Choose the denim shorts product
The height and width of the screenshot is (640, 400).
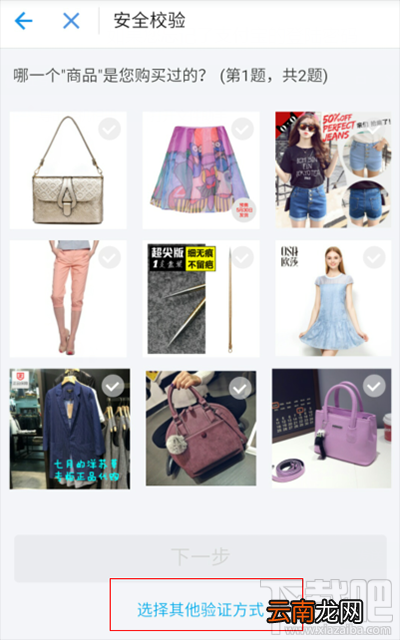333,170
